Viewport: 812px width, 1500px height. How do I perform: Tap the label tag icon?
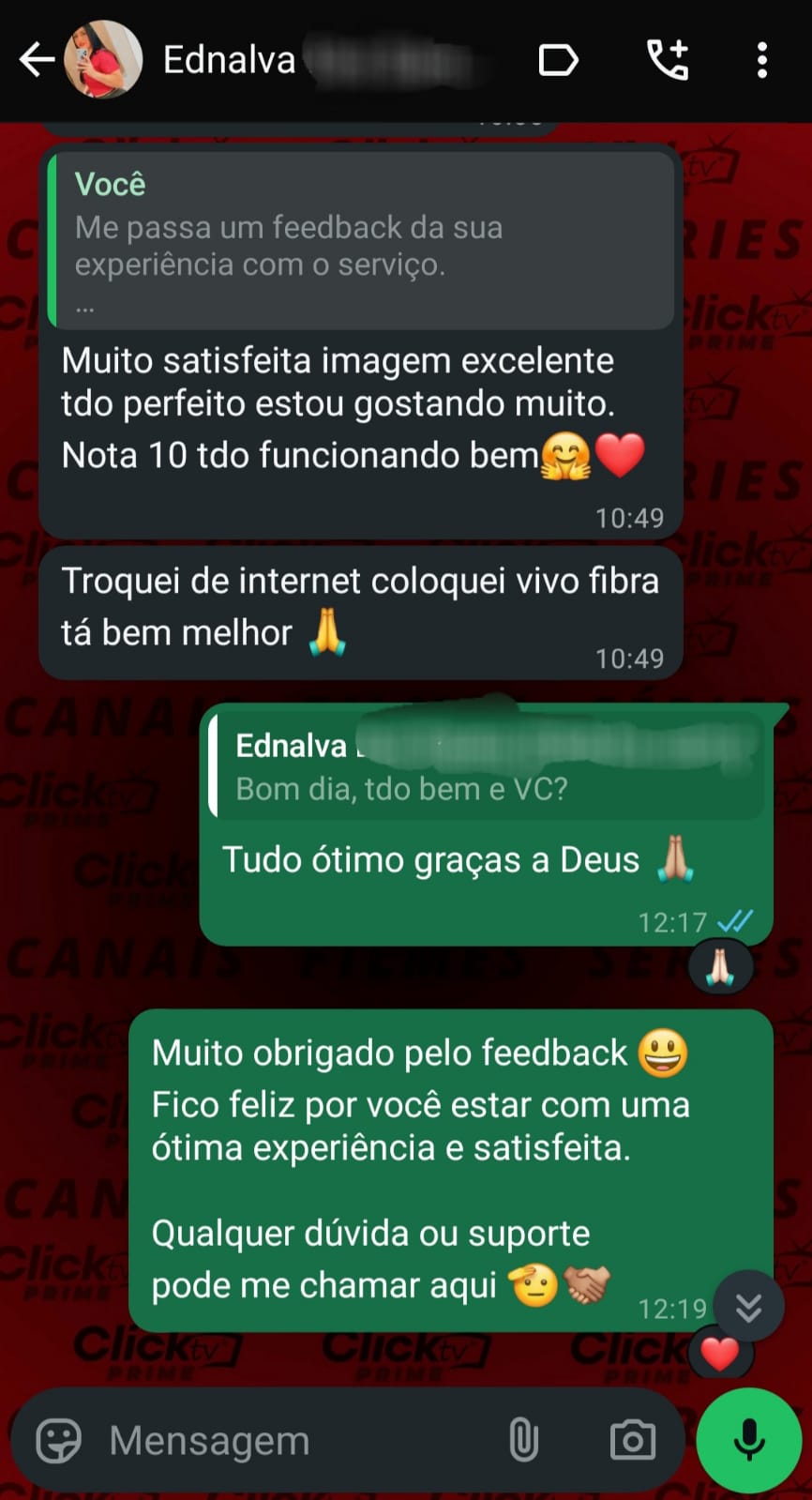coord(558,60)
